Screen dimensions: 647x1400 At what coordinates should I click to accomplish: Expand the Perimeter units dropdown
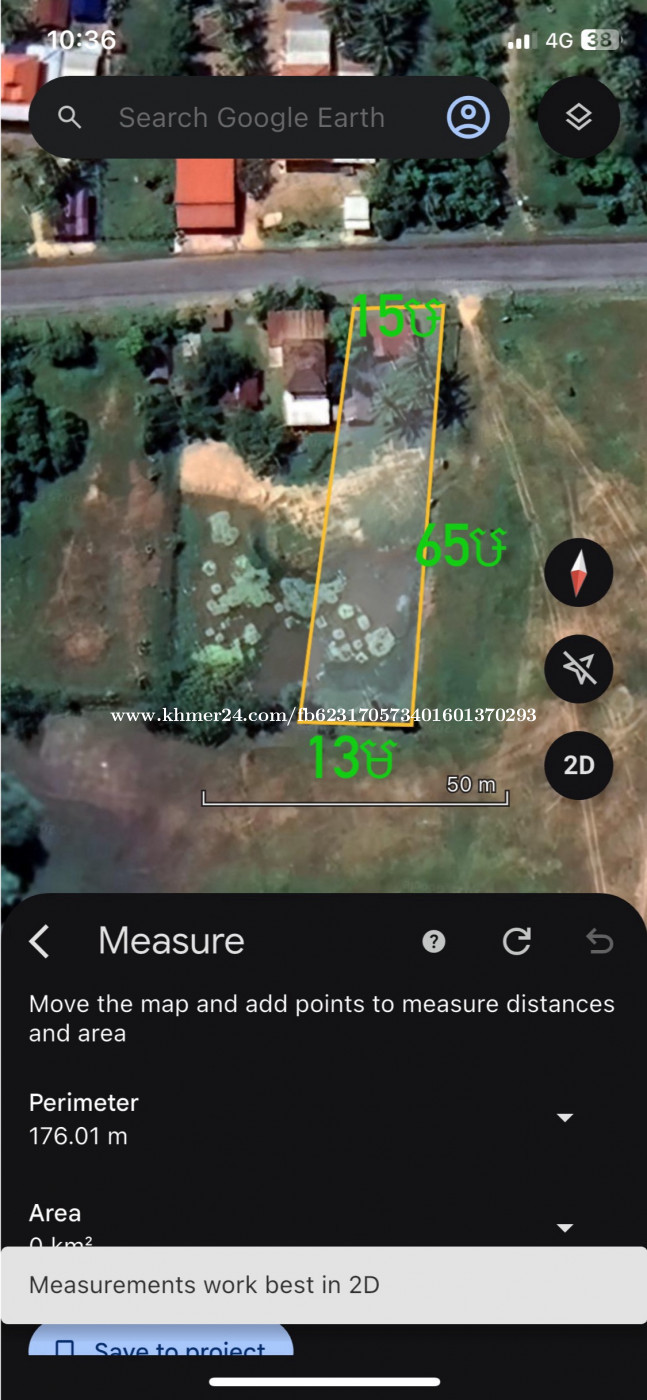(565, 1118)
